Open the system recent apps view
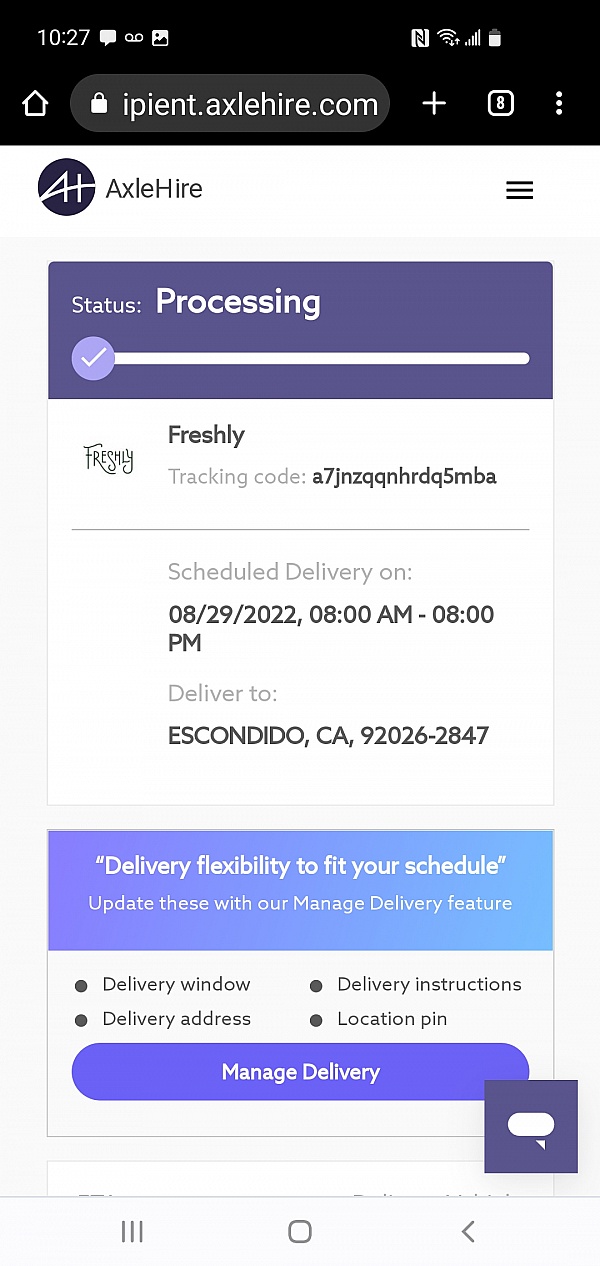Viewport: 600px width, 1266px height. pyautogui.click(x=132, y=1231)
